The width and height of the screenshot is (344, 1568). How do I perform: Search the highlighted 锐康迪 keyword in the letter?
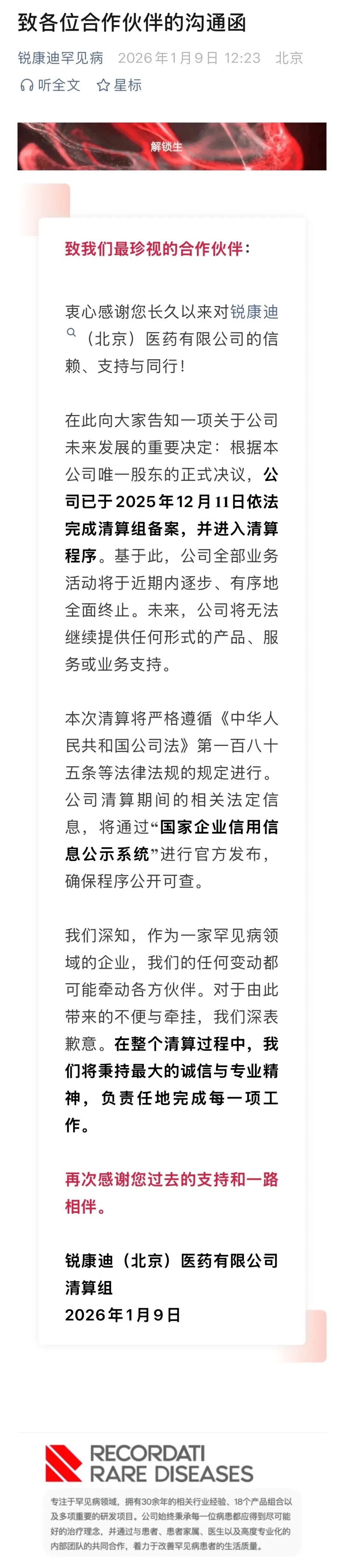[254, 312]
